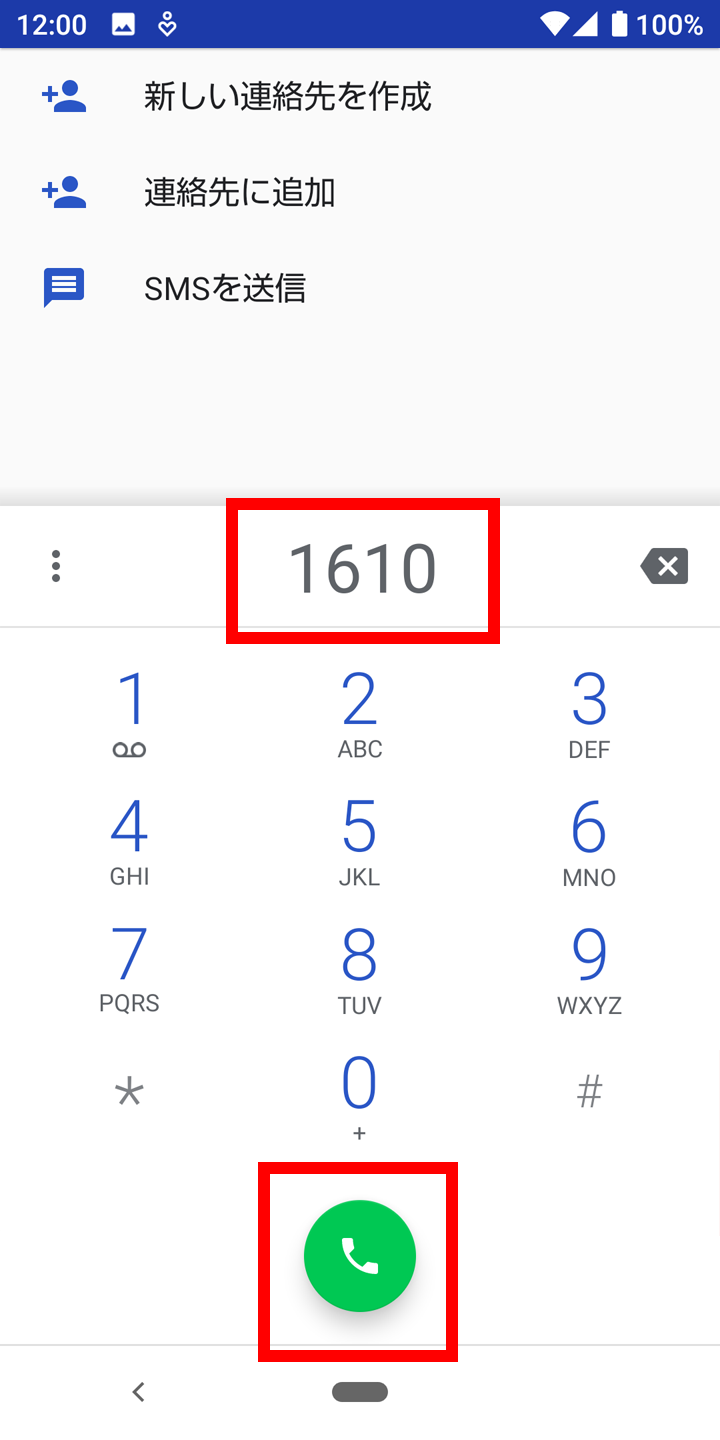Open SMSを送信 to text this number

tap(360, 288)
